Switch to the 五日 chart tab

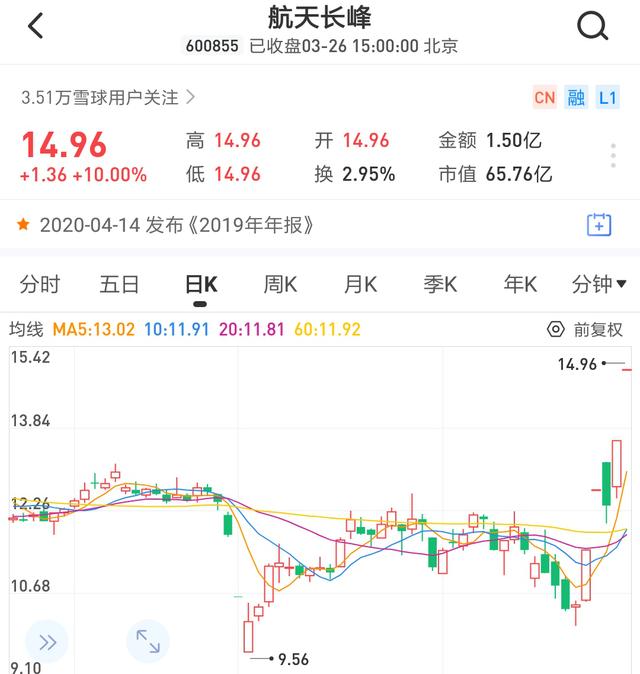pyautogui.click(x=120, y=284)
